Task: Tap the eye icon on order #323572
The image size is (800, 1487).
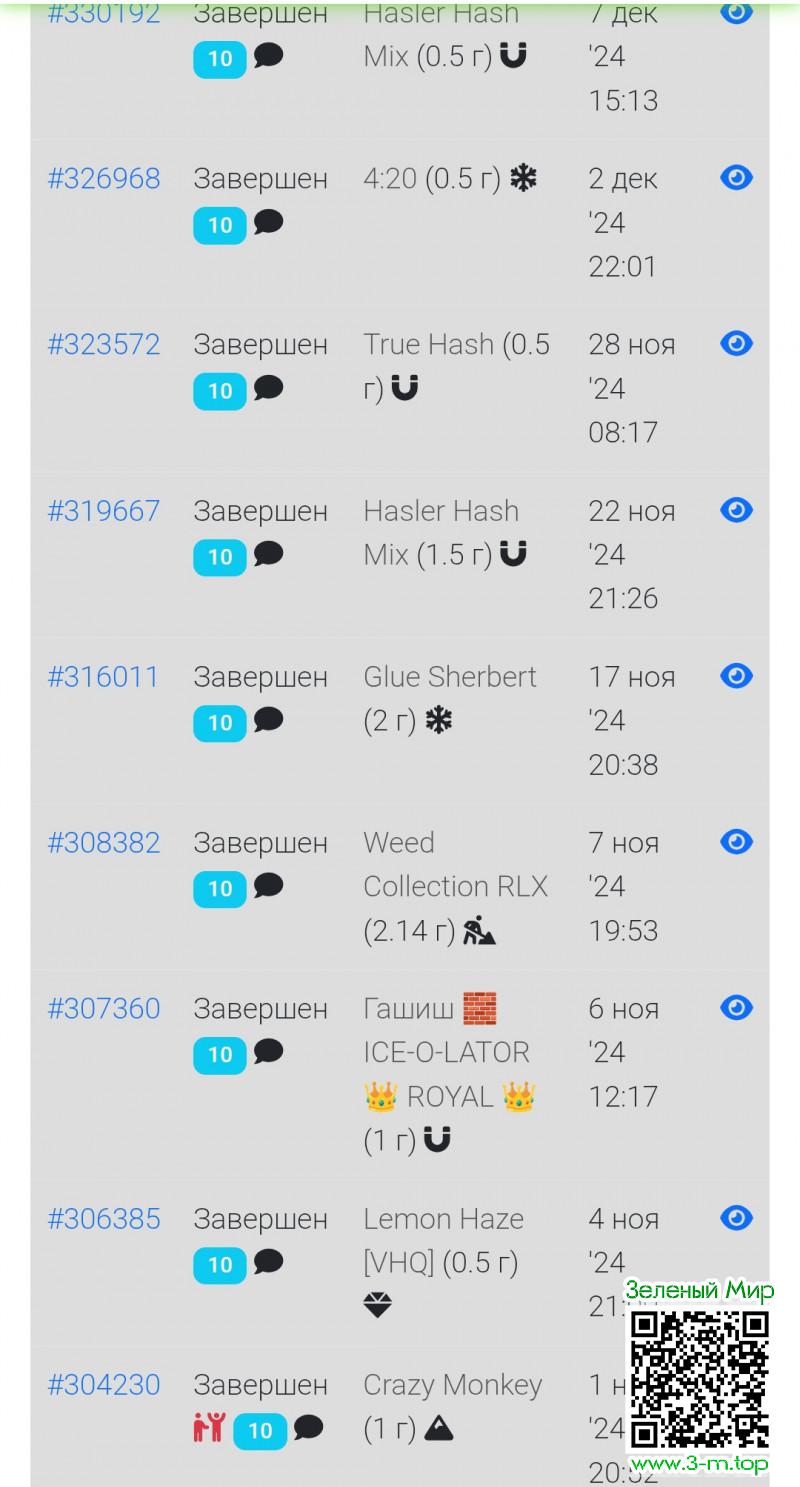Action: (x=736, y=344)
